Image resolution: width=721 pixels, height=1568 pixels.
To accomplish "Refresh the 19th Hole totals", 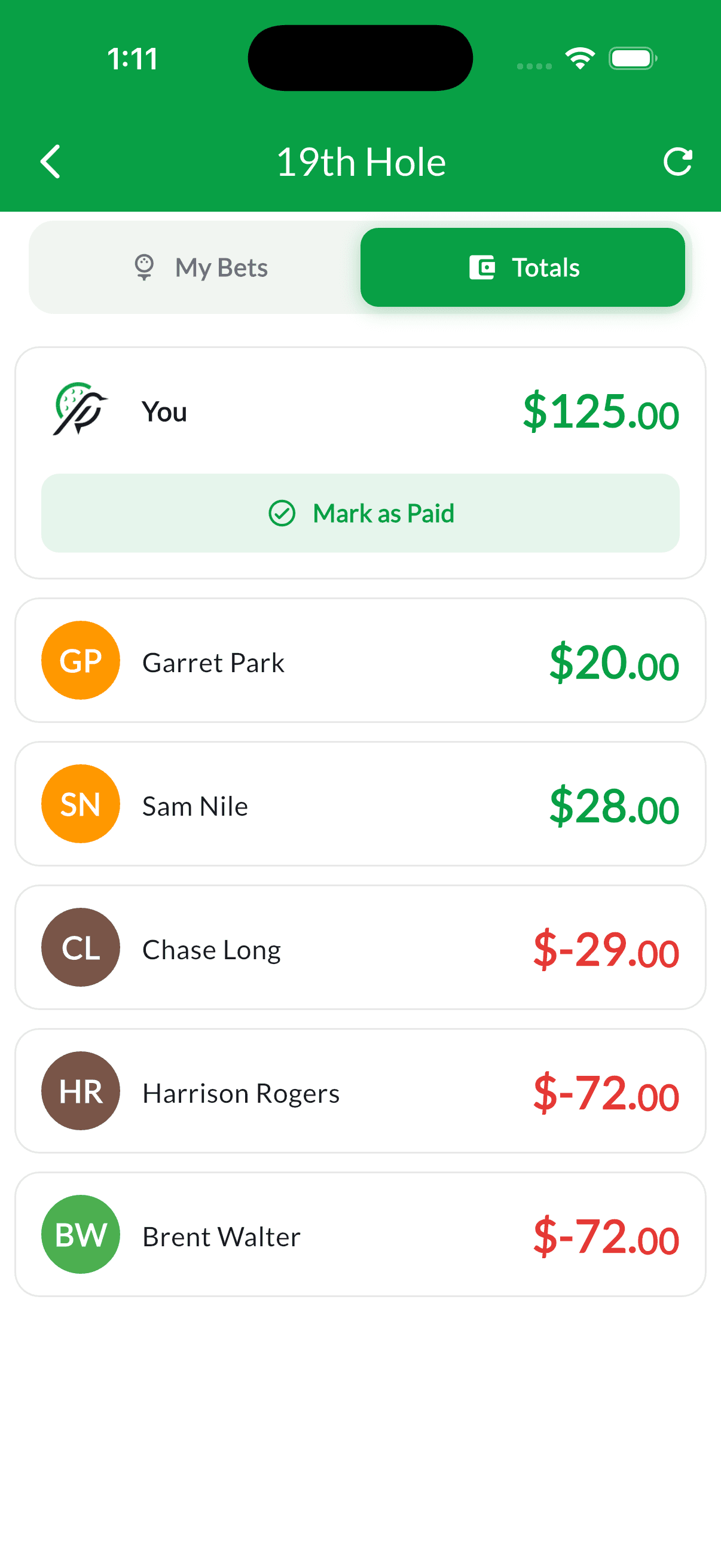I will pyautogui.click(x=677, y=161).
